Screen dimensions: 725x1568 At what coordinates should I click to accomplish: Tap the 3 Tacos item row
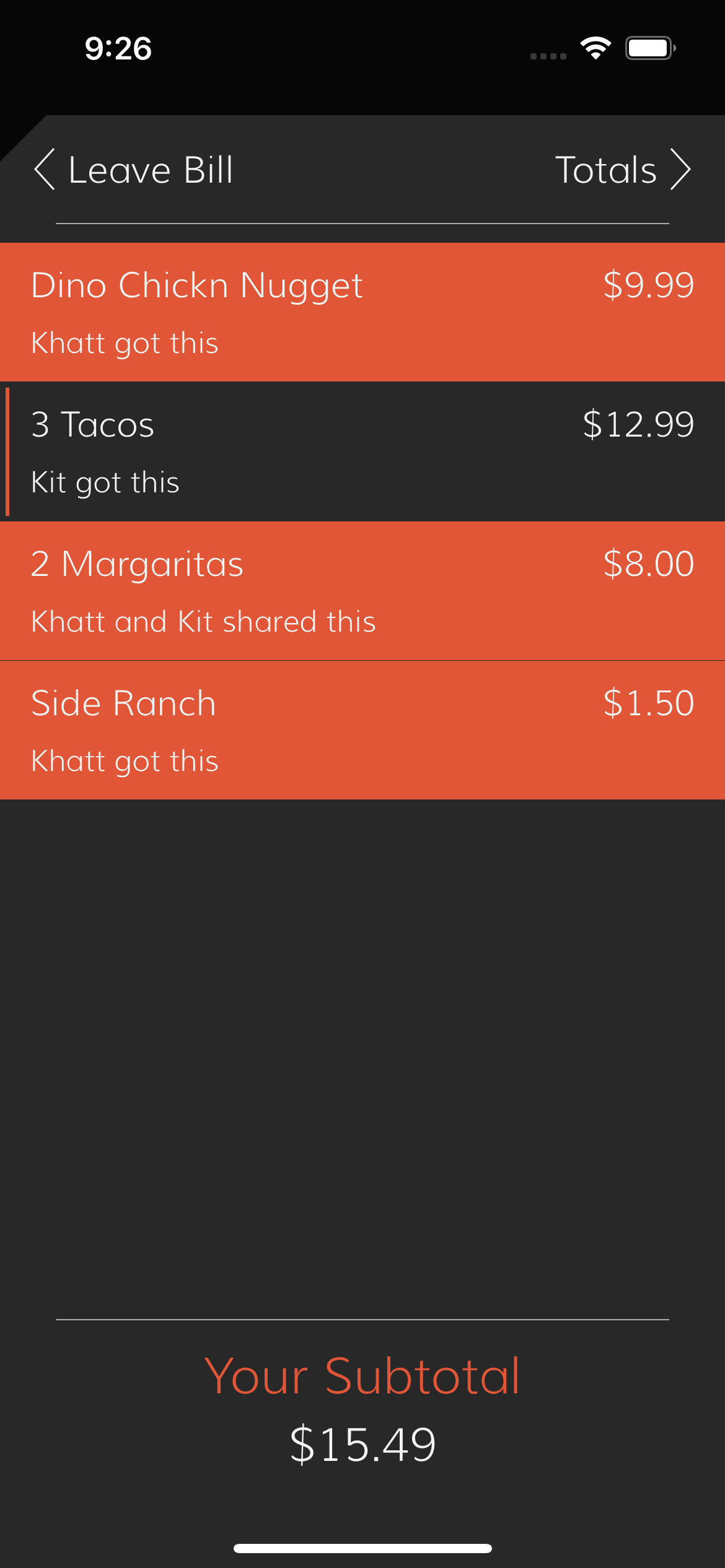(x=362, y=451)
